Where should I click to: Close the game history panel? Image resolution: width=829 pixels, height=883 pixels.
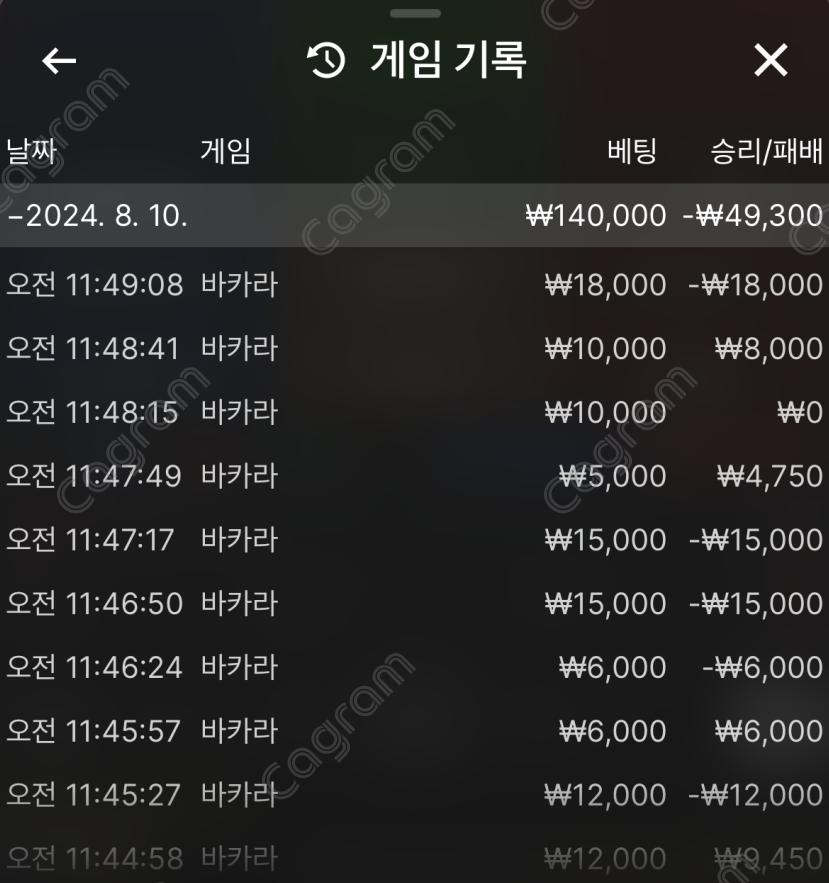point(770,62)
